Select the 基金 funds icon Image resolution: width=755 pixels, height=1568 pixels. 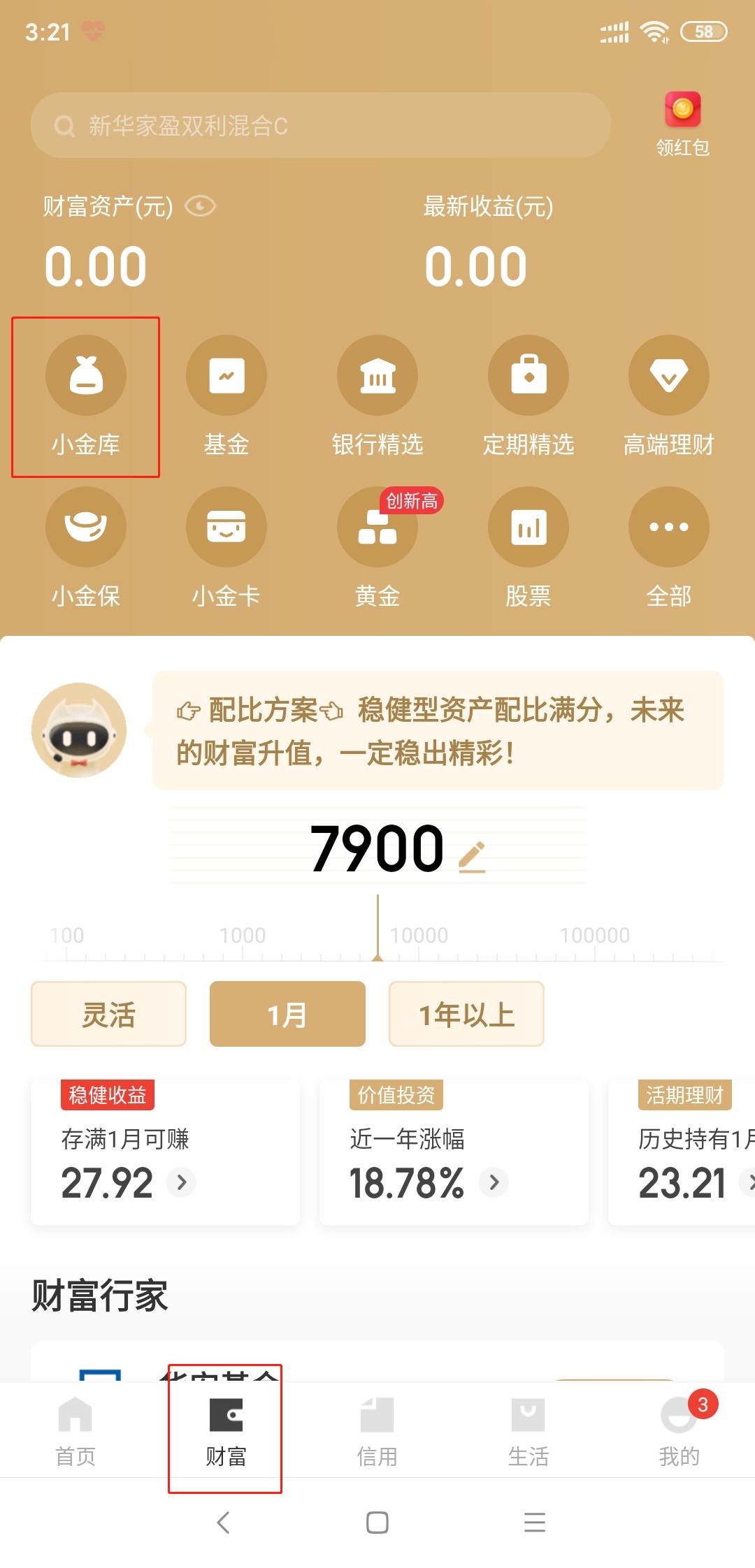tap(226, 375)
